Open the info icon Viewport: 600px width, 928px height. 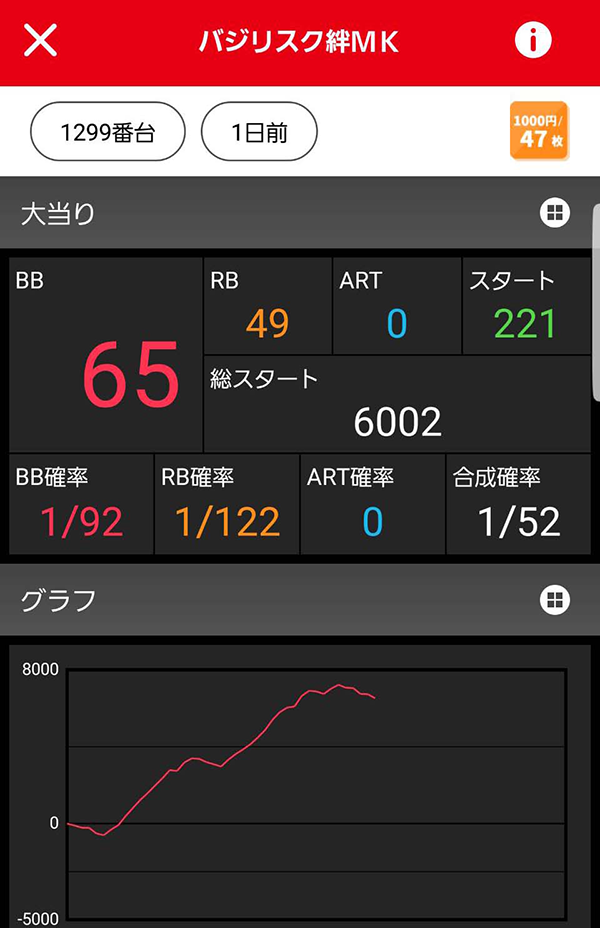click(533, 41)
